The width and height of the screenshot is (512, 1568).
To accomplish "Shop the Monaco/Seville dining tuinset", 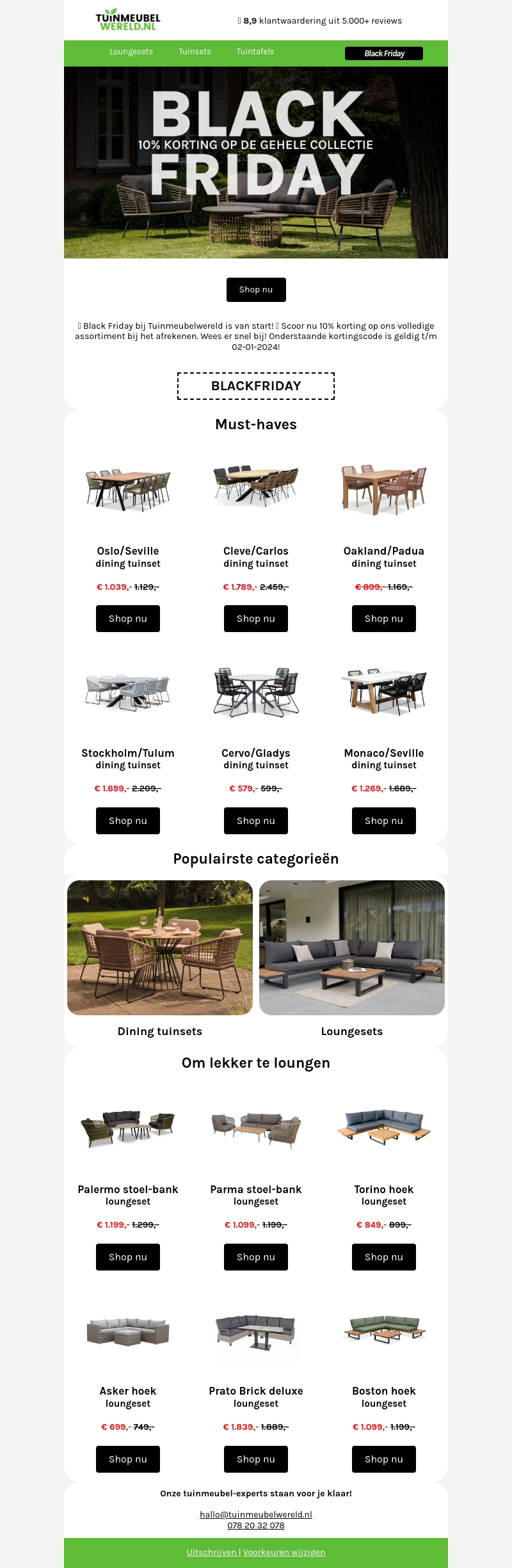I will [x=384, y=821].
